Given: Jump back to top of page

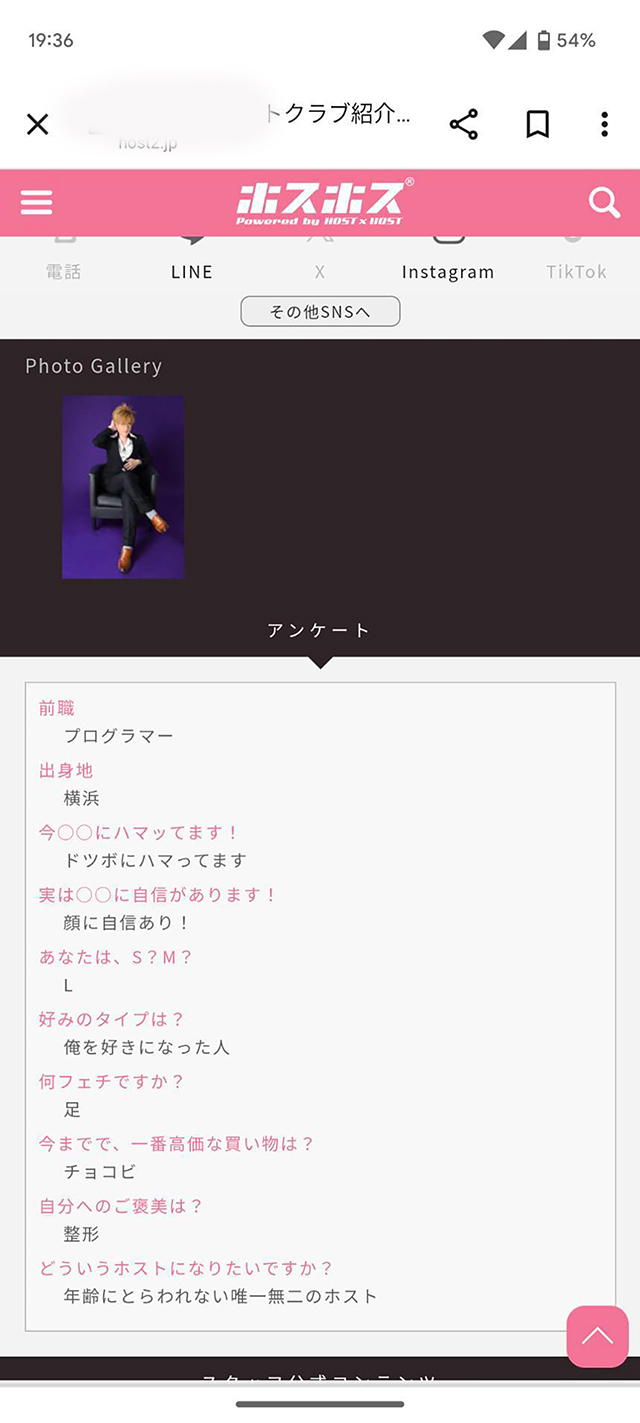Looking at the screenshot, I should [x=597, y=1336].
